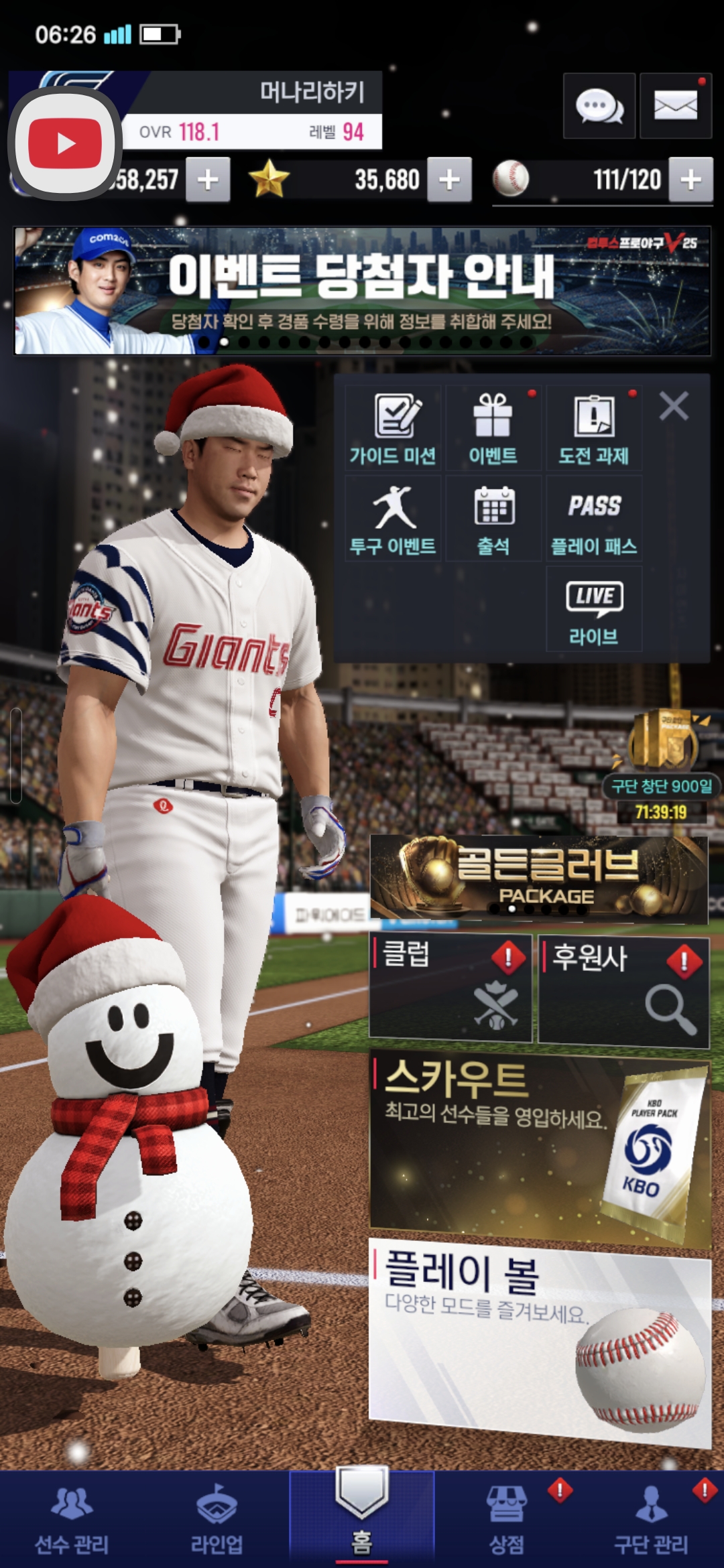This screenshot has height=1568, width=724.
Task: Open the mailbox envelope icon
Action: coord(675,106)
